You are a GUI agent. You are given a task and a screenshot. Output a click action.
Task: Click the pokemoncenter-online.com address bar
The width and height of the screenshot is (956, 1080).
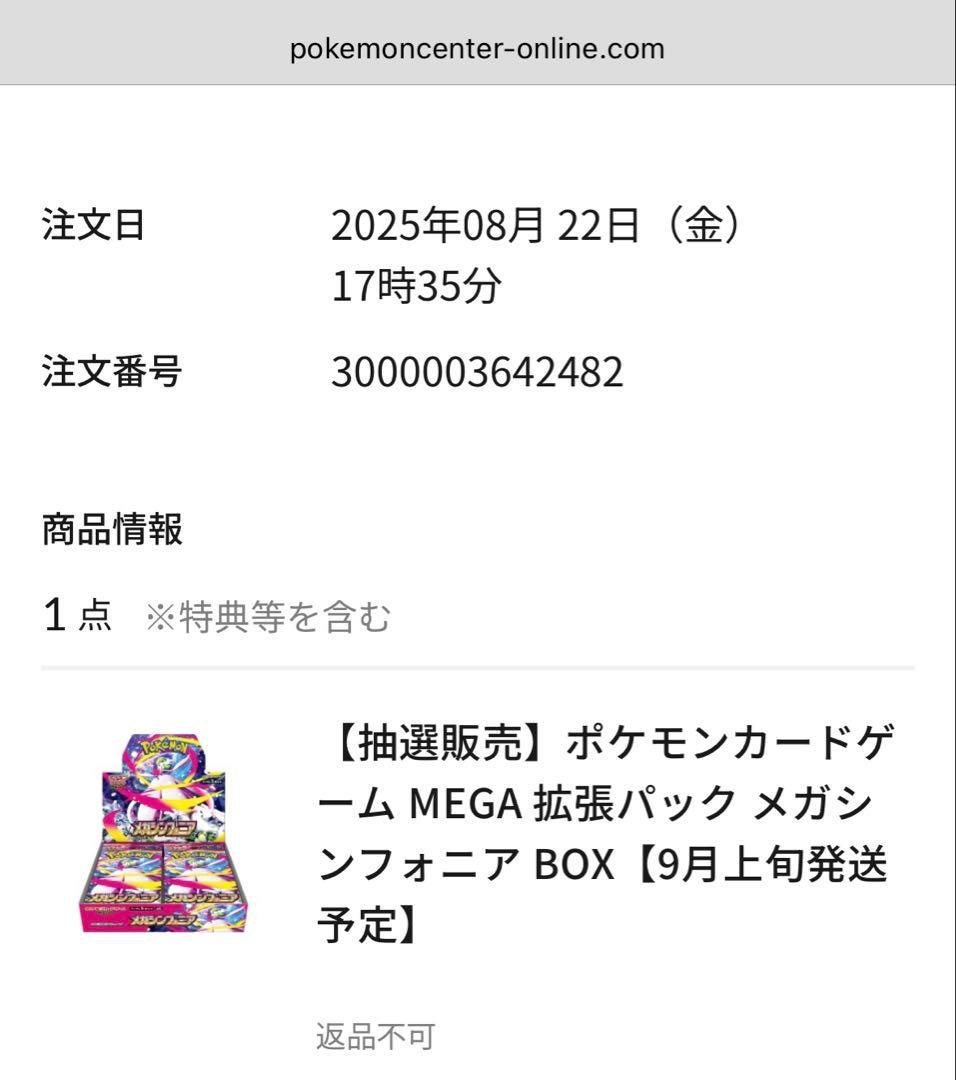[478, 48]
